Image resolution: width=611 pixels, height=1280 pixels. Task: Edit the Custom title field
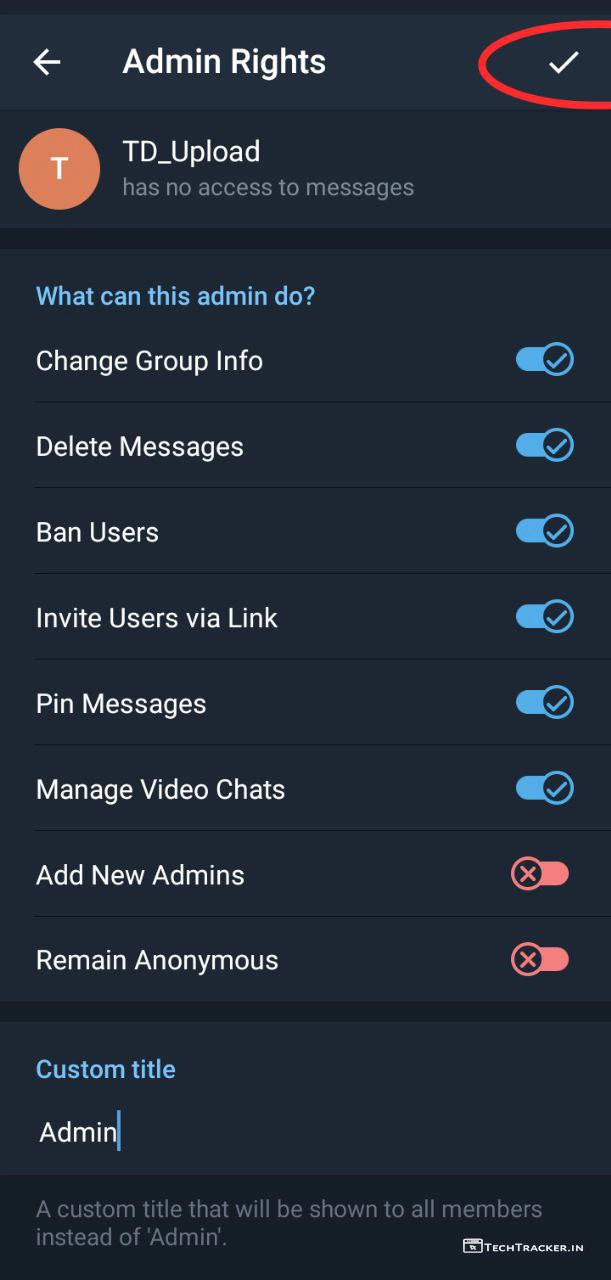click(x=300, y=1132)
